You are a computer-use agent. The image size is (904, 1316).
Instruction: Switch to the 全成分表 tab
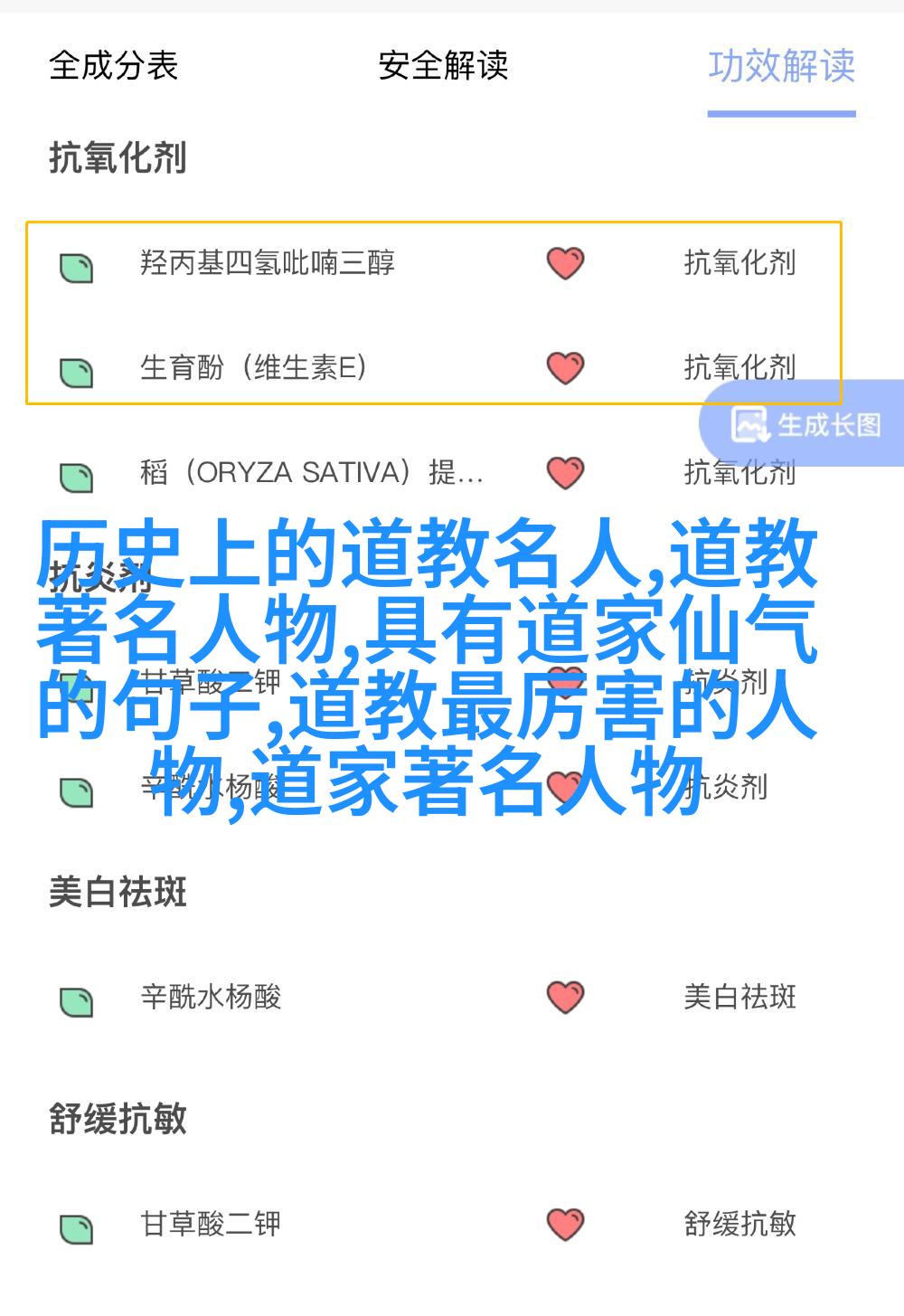click(x=113, y=66)
